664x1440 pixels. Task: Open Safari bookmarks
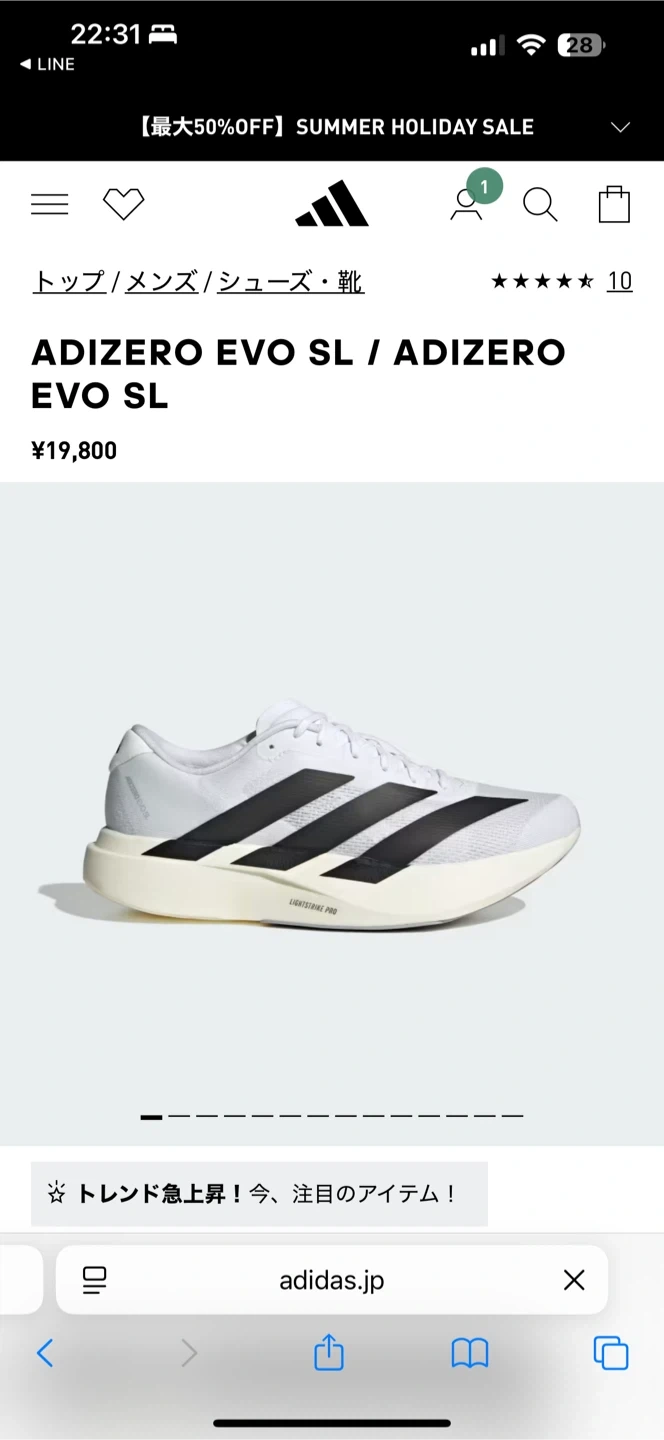coord(469,1353)
